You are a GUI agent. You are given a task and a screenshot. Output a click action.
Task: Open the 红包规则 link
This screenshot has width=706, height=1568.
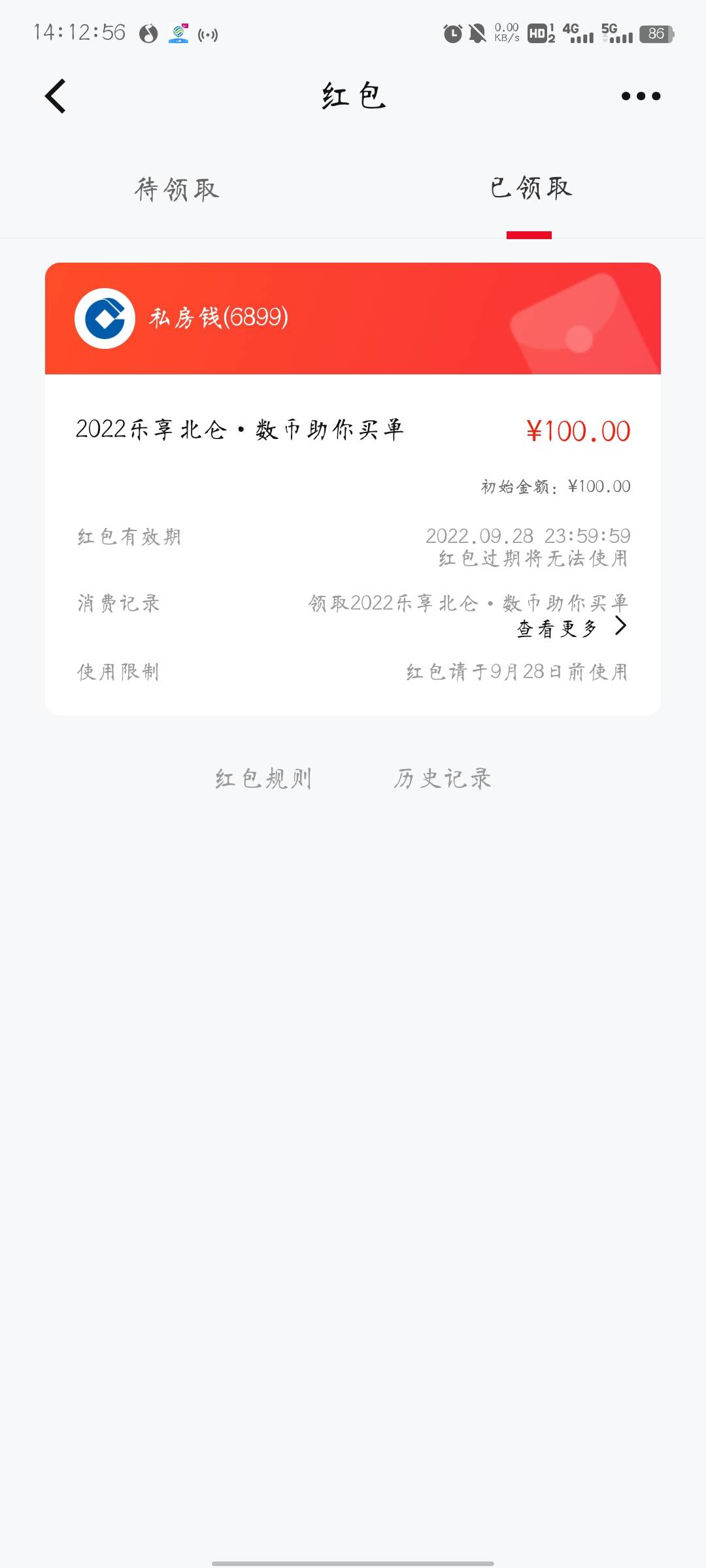(263, 779)
